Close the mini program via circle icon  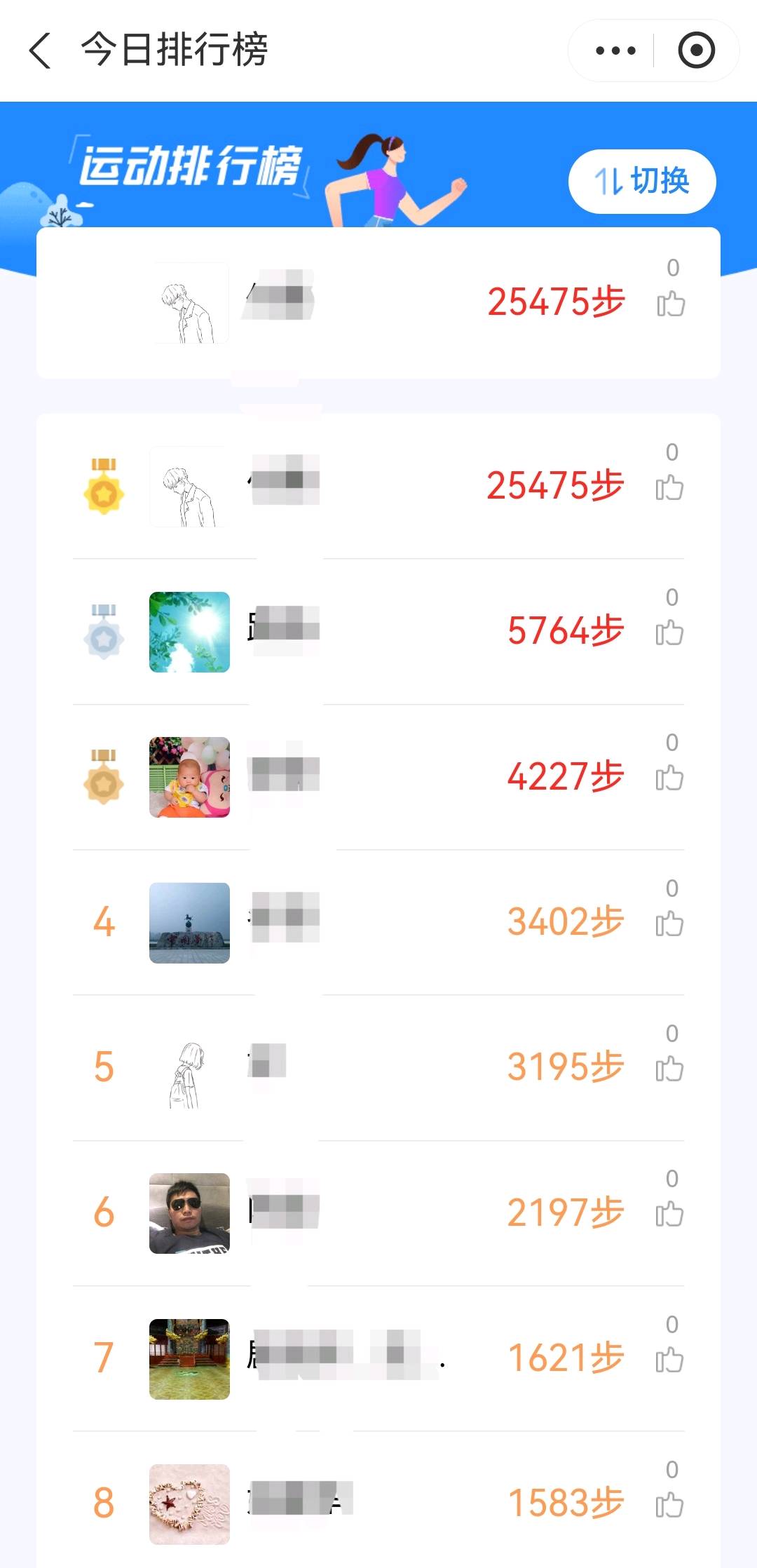click(696, 50)
